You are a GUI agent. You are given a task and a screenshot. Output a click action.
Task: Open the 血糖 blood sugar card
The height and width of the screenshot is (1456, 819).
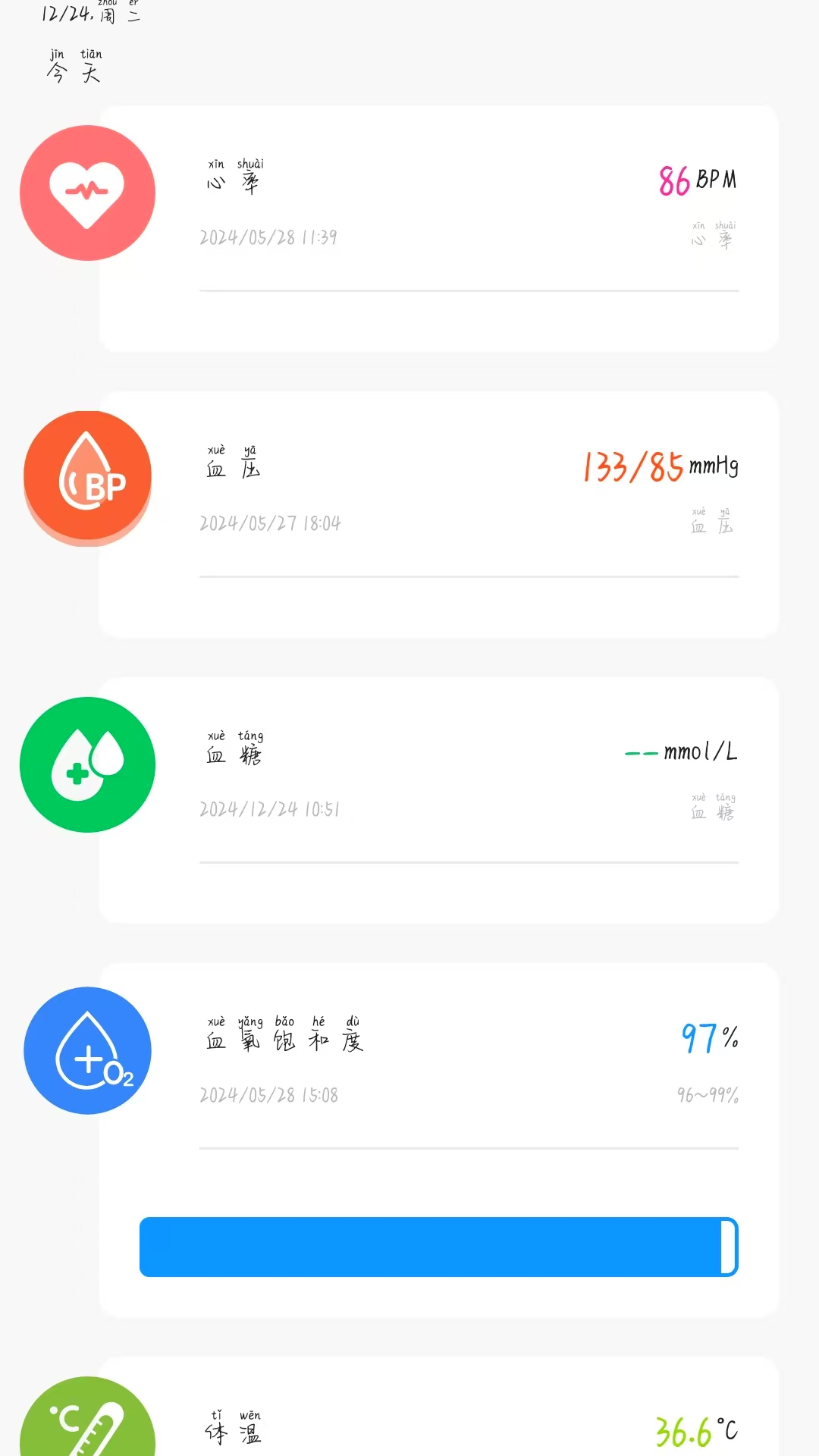click(x=438, y=800)
